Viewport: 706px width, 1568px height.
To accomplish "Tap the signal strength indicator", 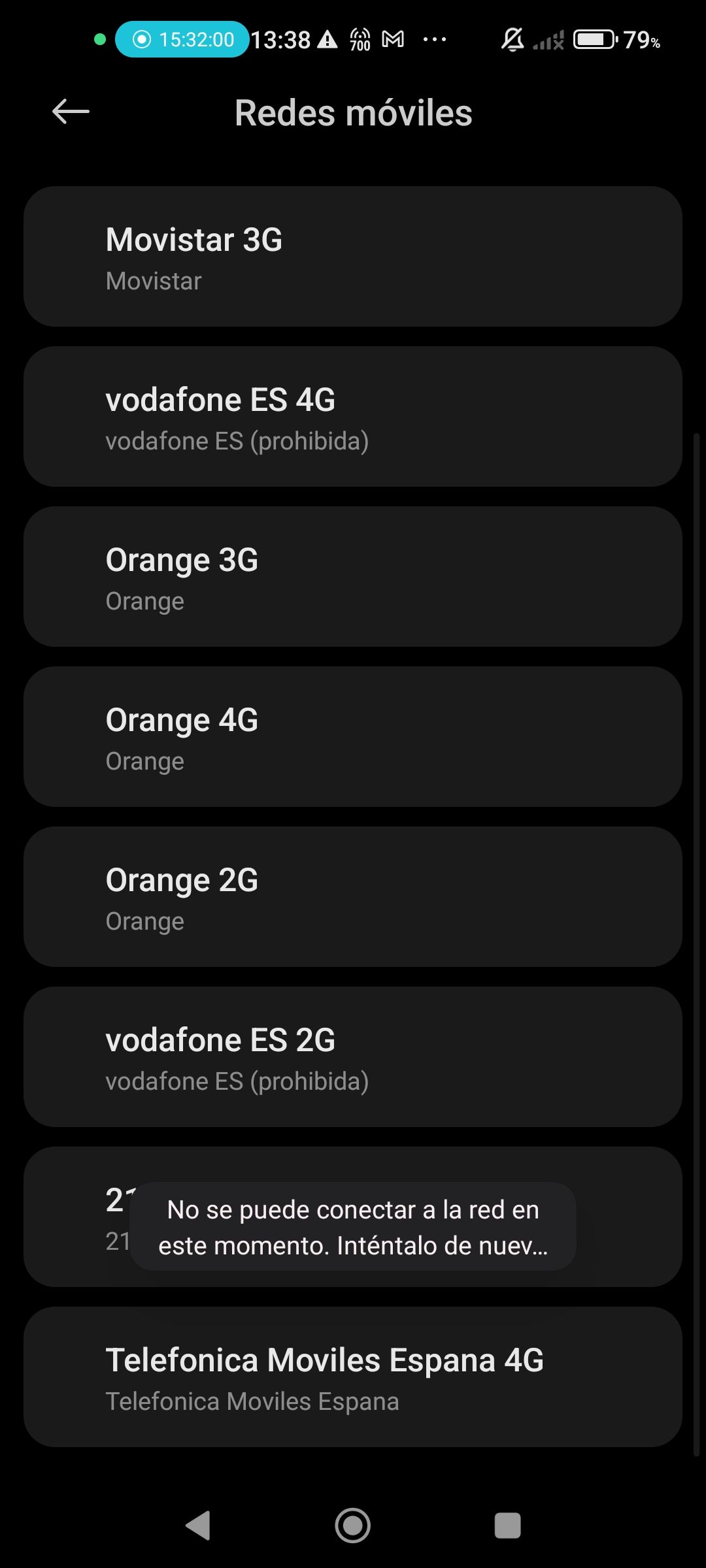I will click(546, 41).
